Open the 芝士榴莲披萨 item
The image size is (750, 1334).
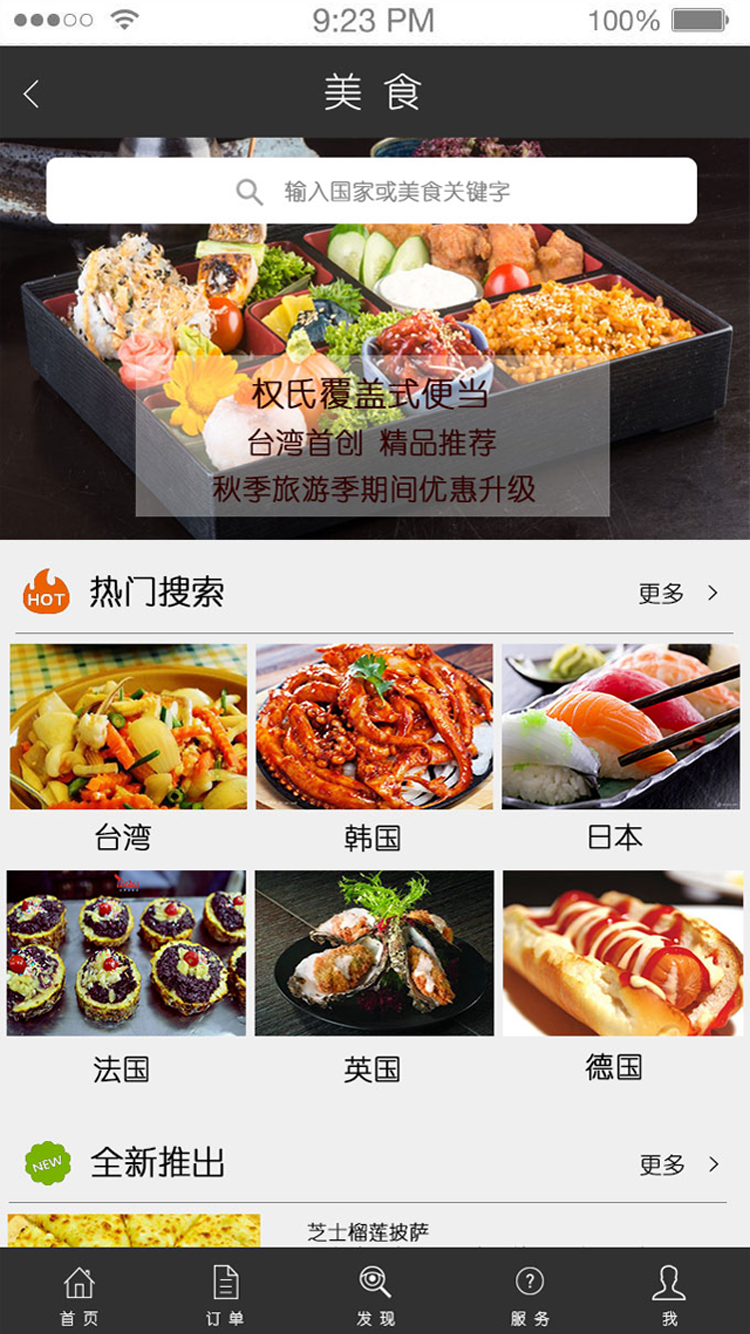[368, 1232]
